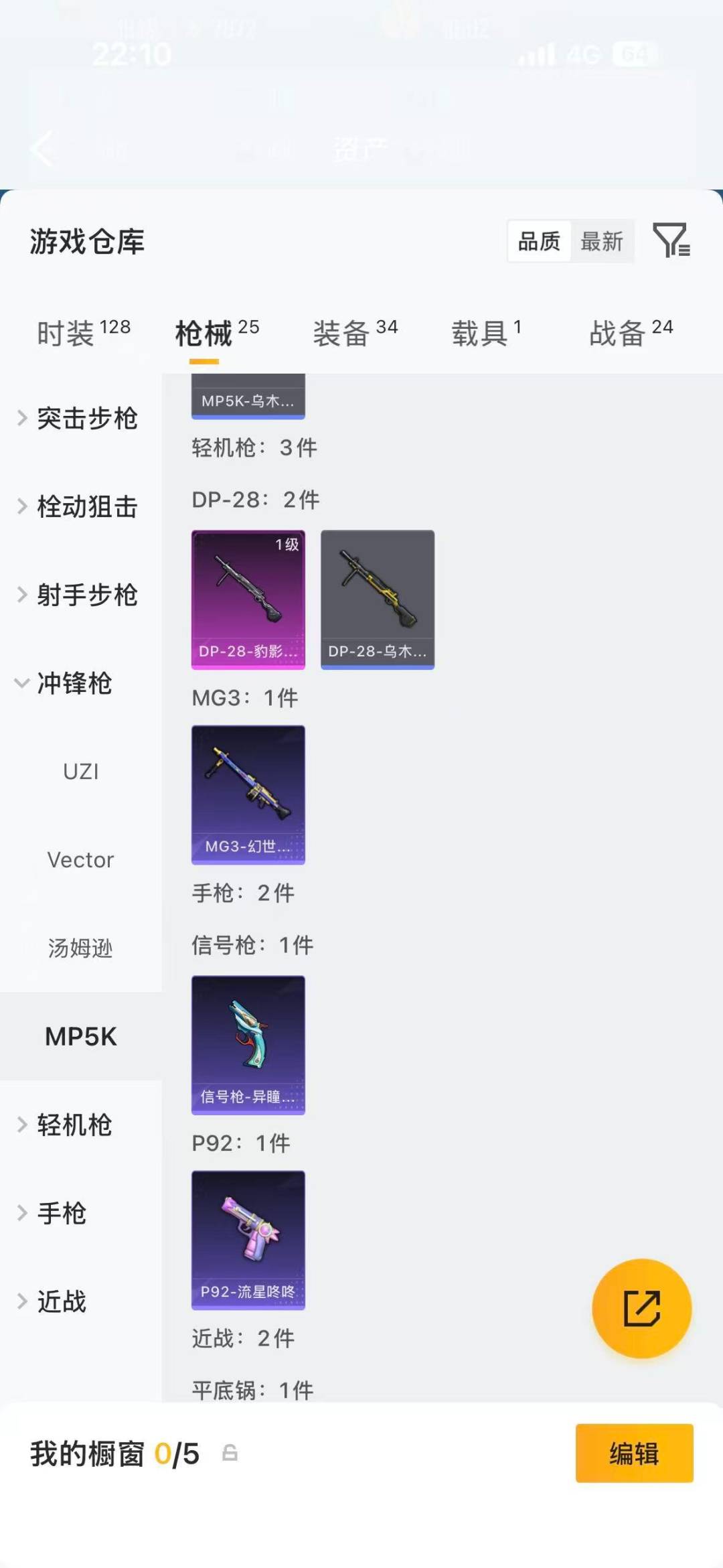Toggle sorting to 最新
723x1568 pixels.
pyautogui.click(x=602, y=242)
